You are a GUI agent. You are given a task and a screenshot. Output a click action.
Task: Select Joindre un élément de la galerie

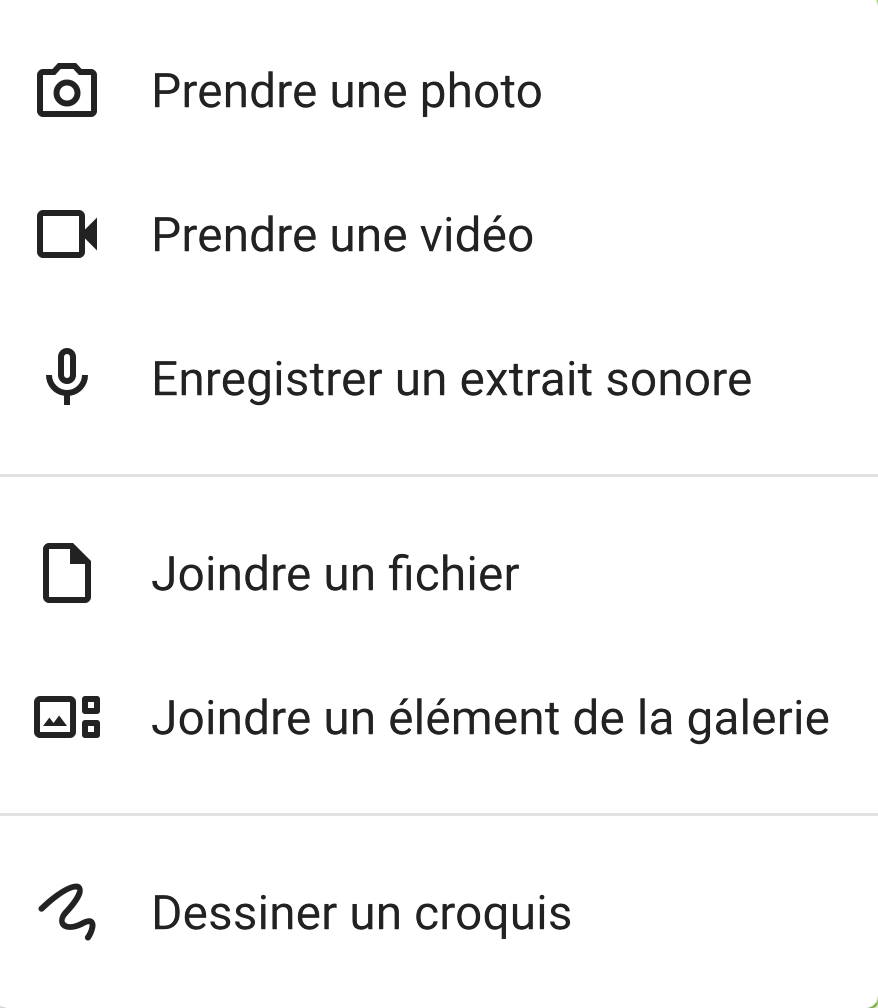point(490,719)
